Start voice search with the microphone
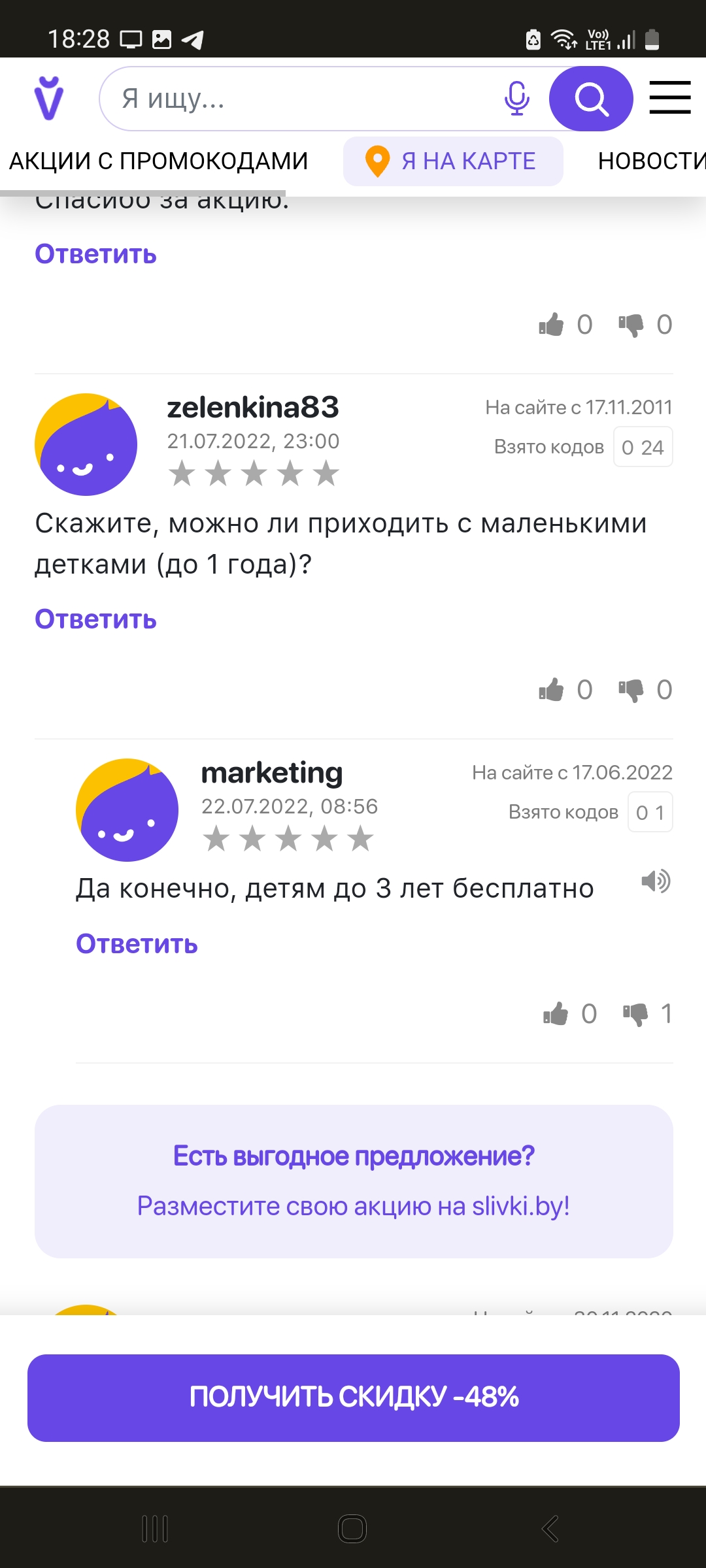706x1568 pixels. 516,99
